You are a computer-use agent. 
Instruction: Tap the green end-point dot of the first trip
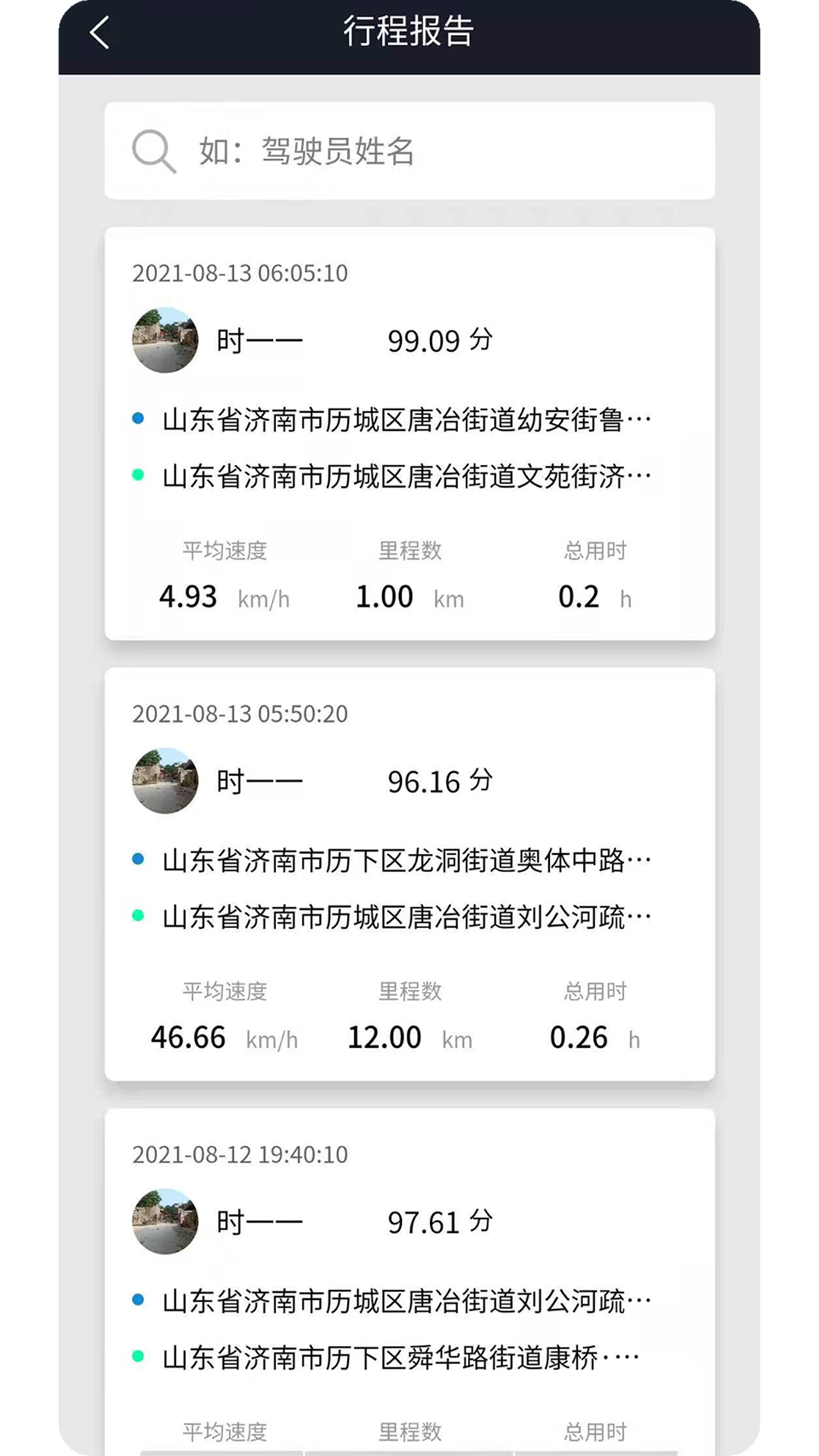coord(138,474)
